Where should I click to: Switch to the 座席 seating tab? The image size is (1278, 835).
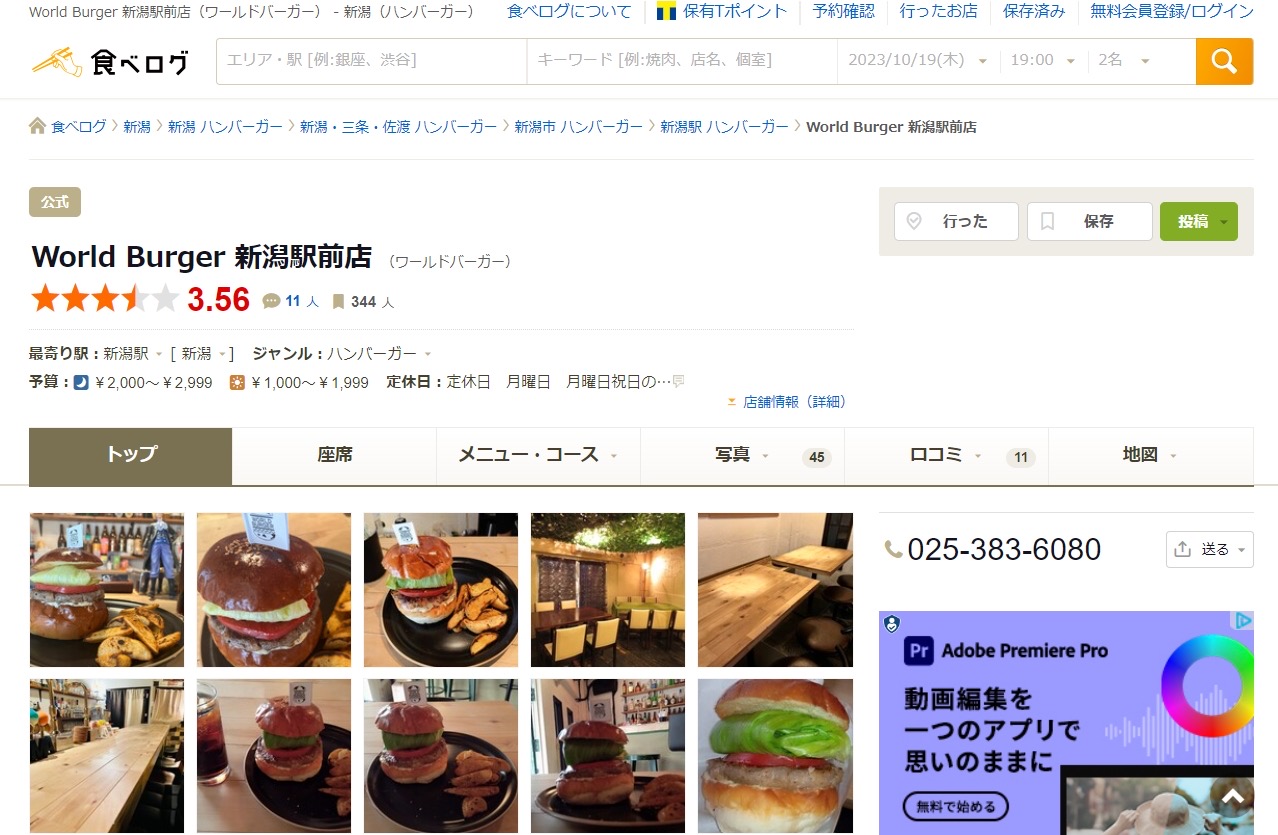[335, 455]
